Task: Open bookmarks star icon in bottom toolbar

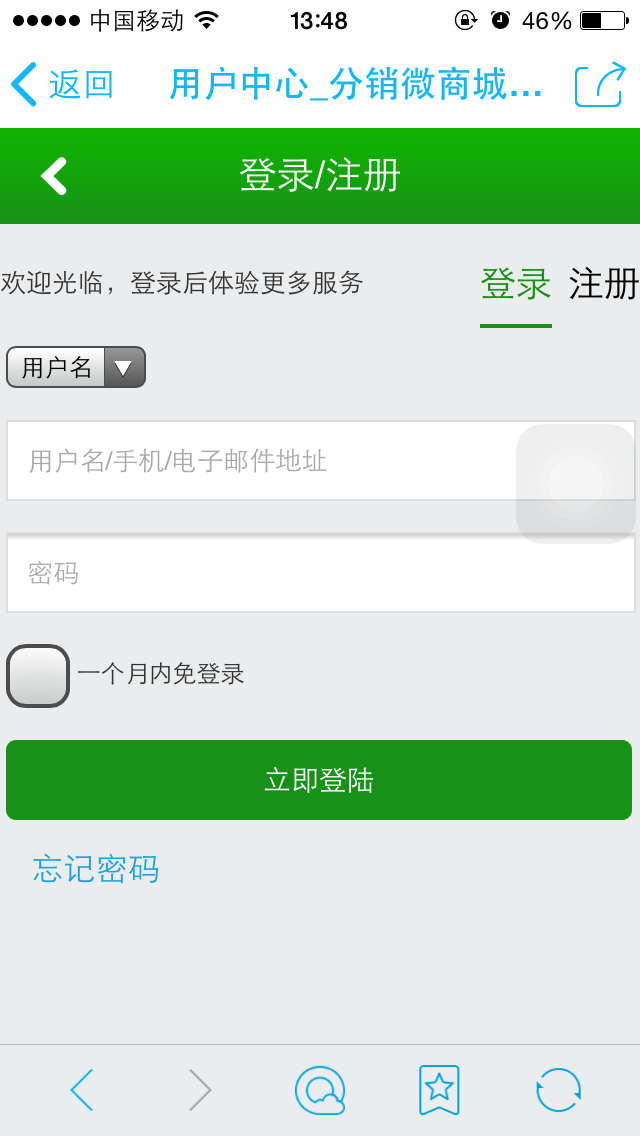Action: (439, 1090)
